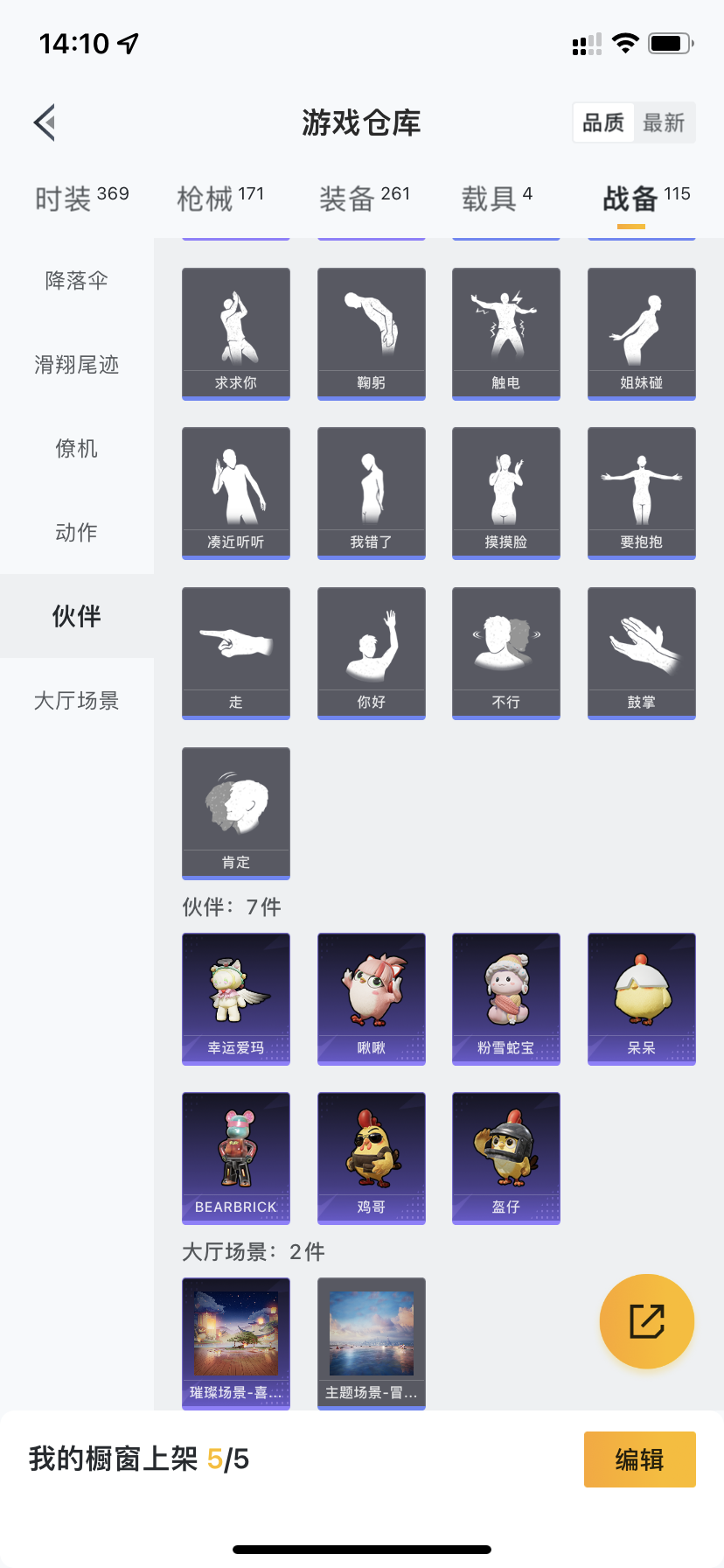Open the 求求你 emote item
724x1568 pixels.
pyautogui.click(x=236, y=333)
